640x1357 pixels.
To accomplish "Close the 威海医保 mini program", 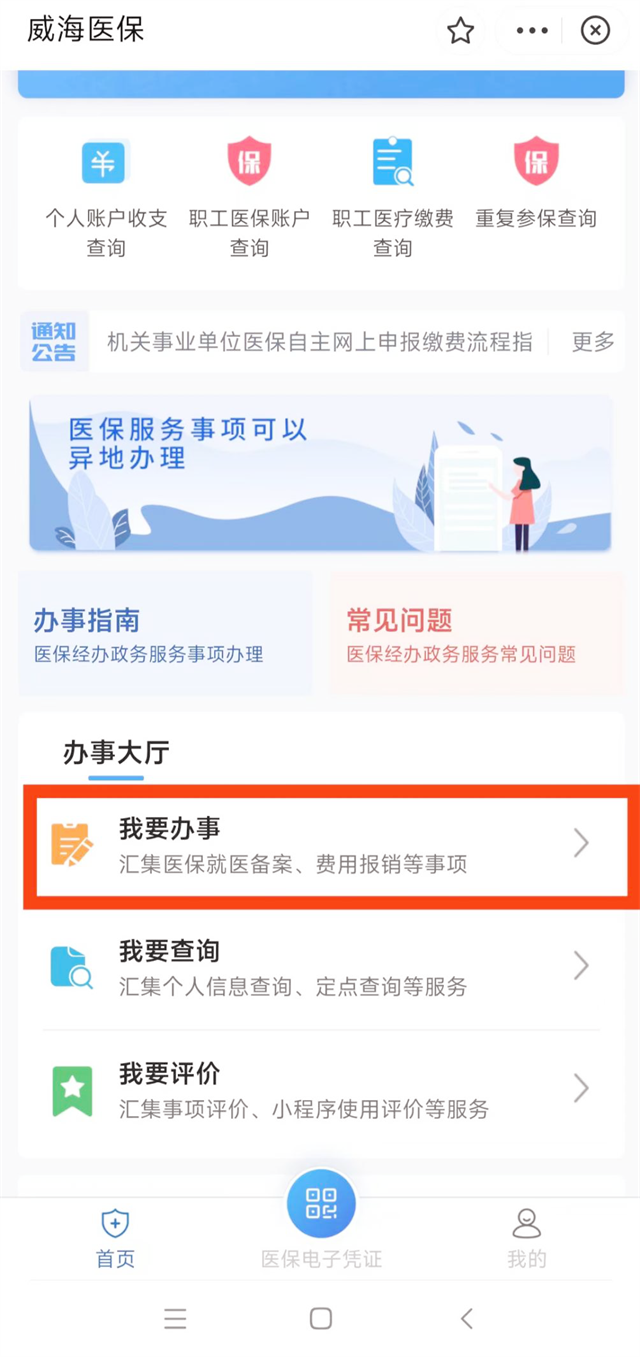I will [595, 31].
